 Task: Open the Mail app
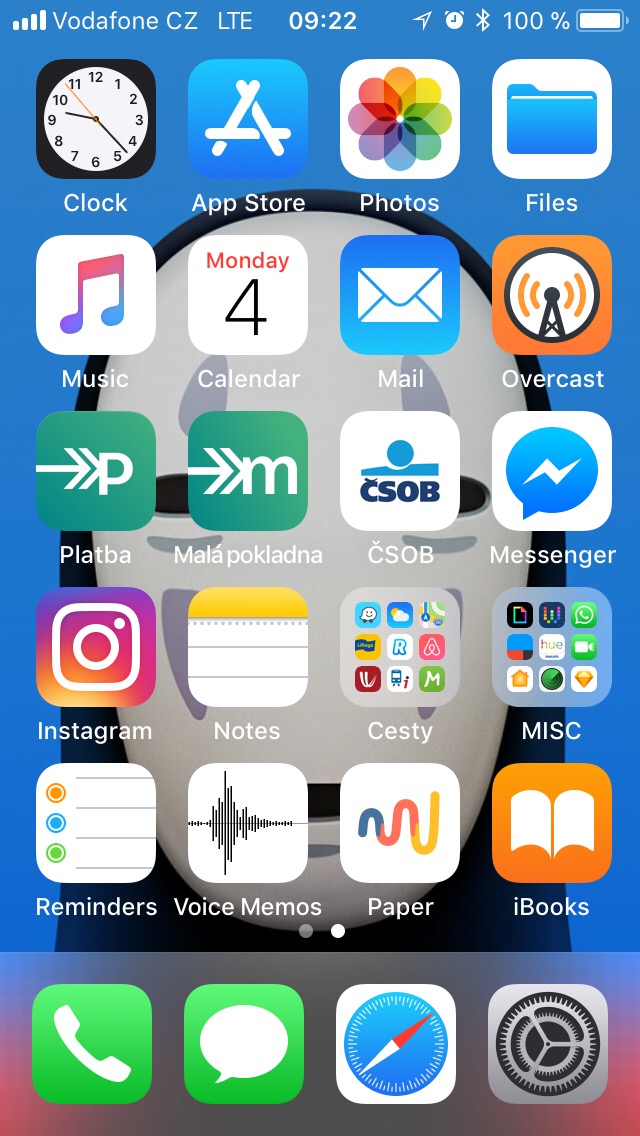(x=400, y=295)
